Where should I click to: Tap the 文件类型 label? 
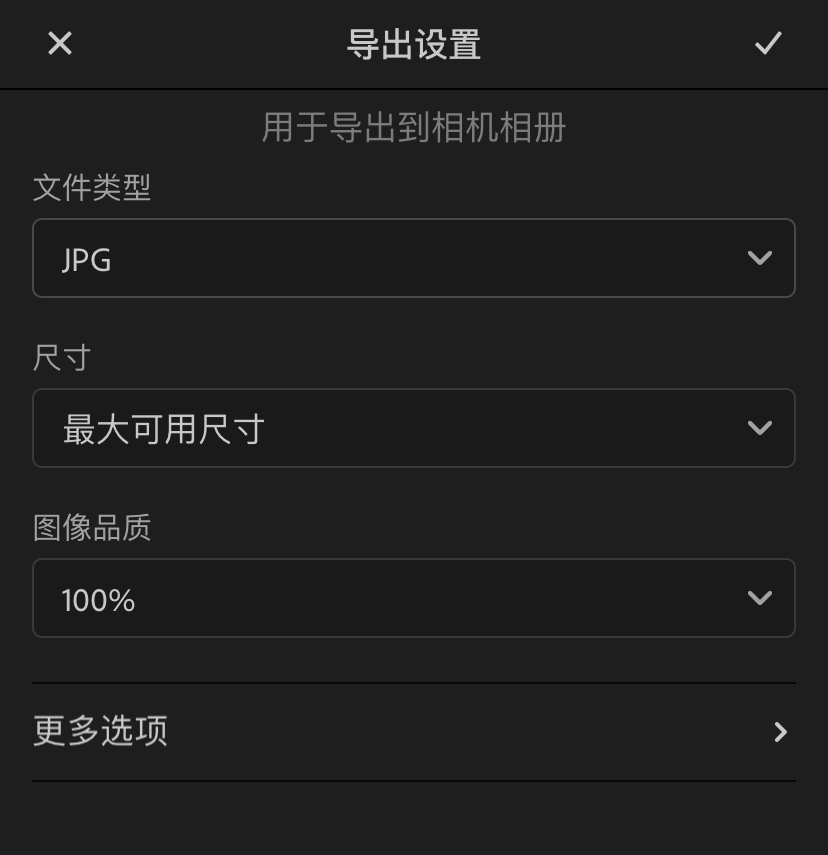tap(91, 189)
